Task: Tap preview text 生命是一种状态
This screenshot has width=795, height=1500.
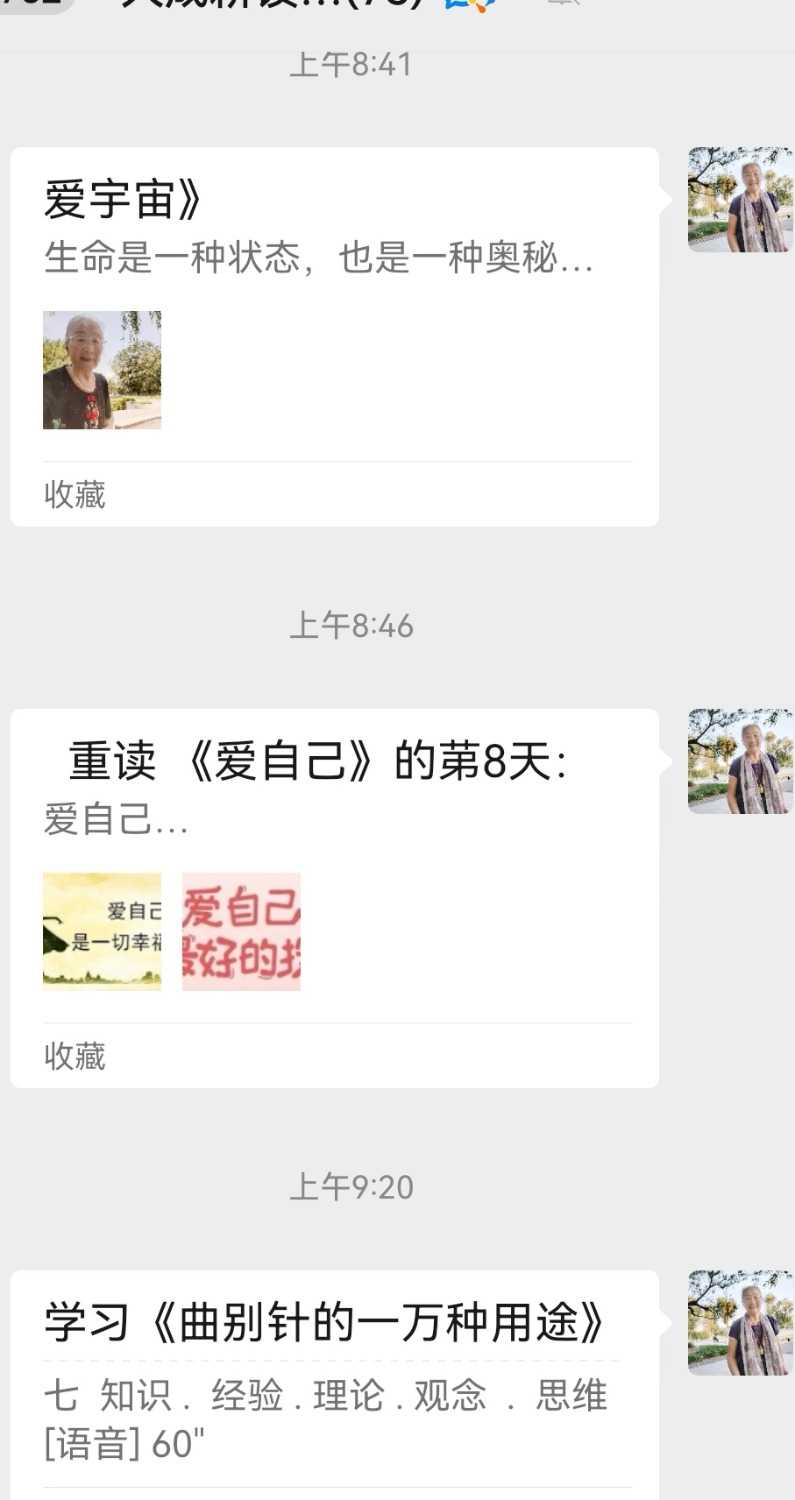Action: point(318,259)
